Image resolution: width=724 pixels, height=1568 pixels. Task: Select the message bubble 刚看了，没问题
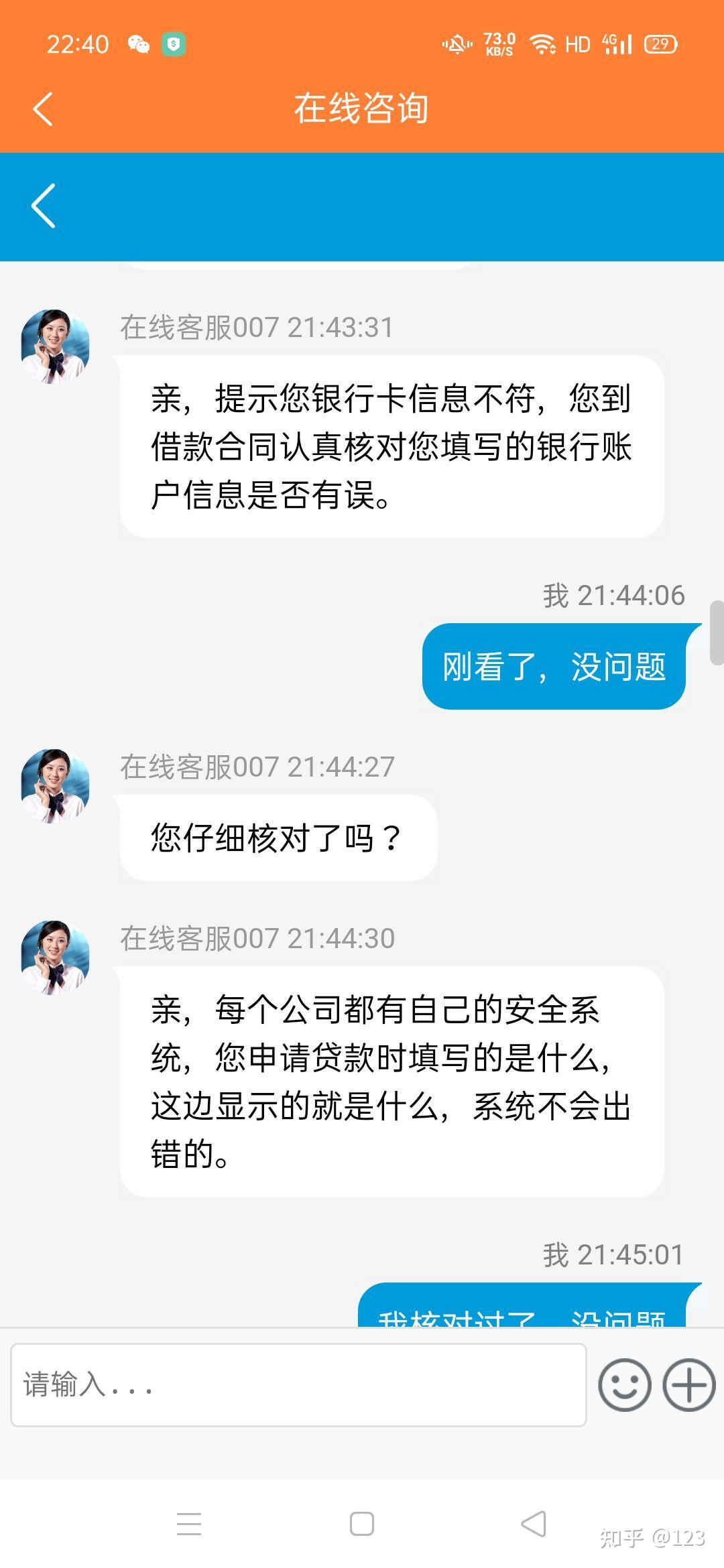pos(560,667)
